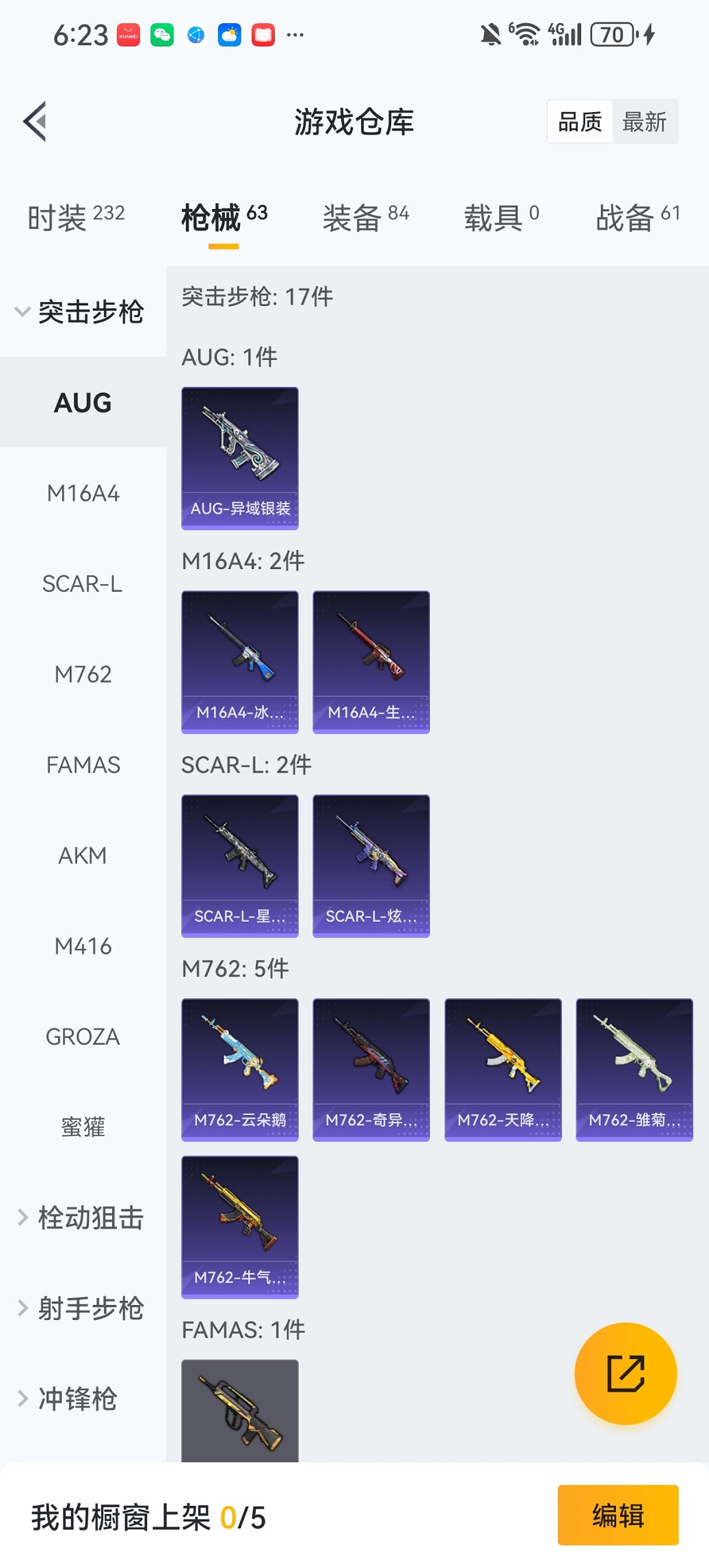Open the 战备 tab
This screenshot has width=709, height=1568.
tap(637, 217)
